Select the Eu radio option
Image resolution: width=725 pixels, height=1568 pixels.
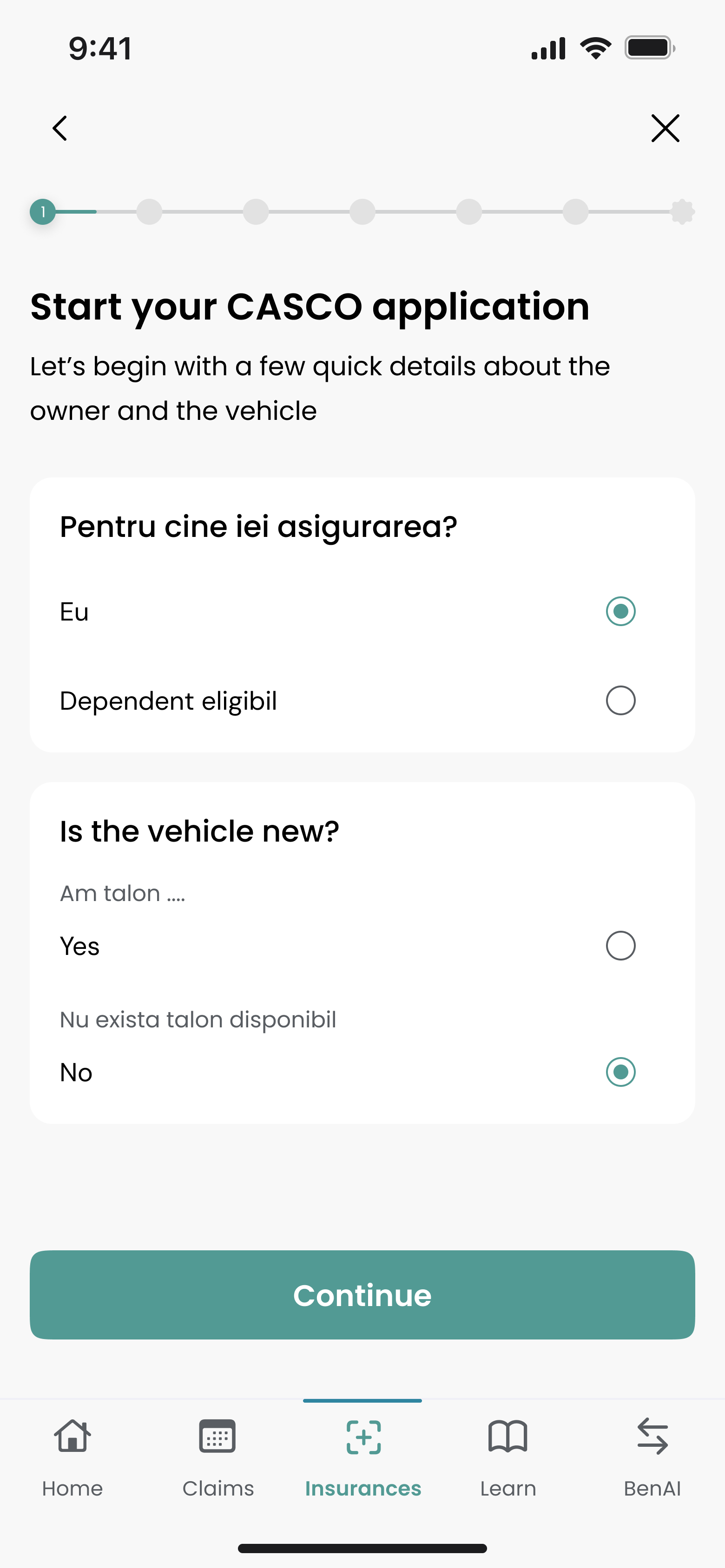click(620, 611)
